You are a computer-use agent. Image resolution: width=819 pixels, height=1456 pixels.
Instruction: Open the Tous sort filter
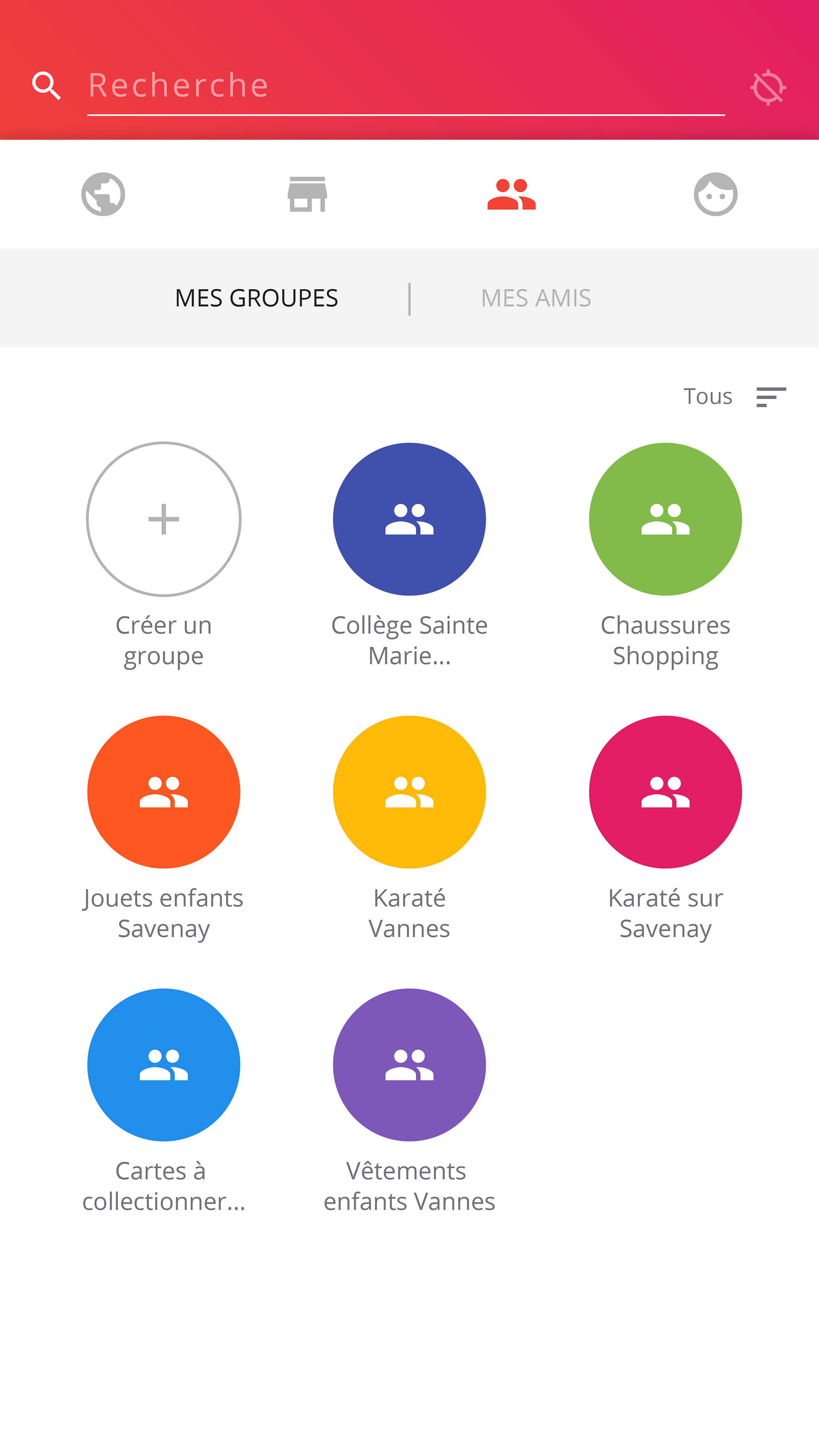[x=735, y=397]
